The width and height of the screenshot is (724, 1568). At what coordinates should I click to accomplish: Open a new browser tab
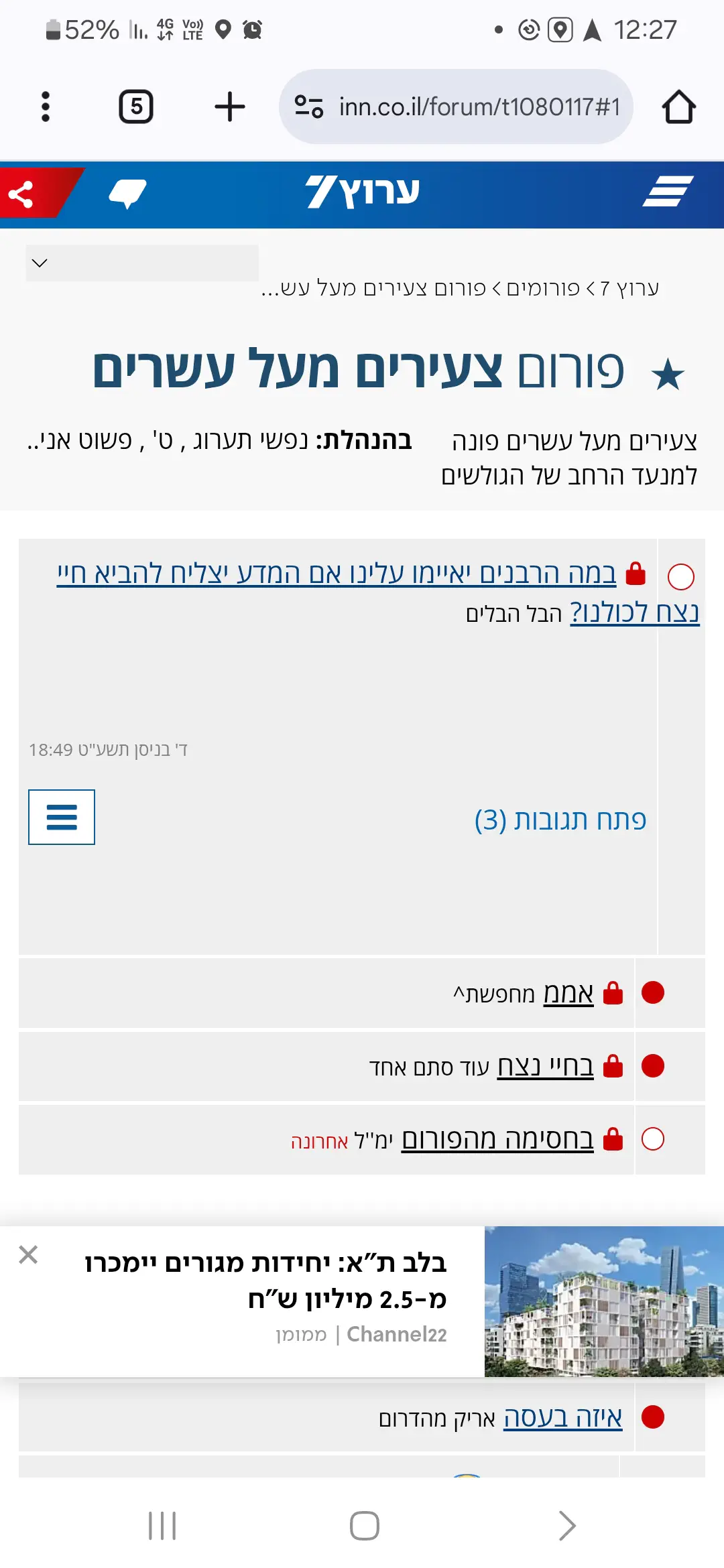point(229,107)
